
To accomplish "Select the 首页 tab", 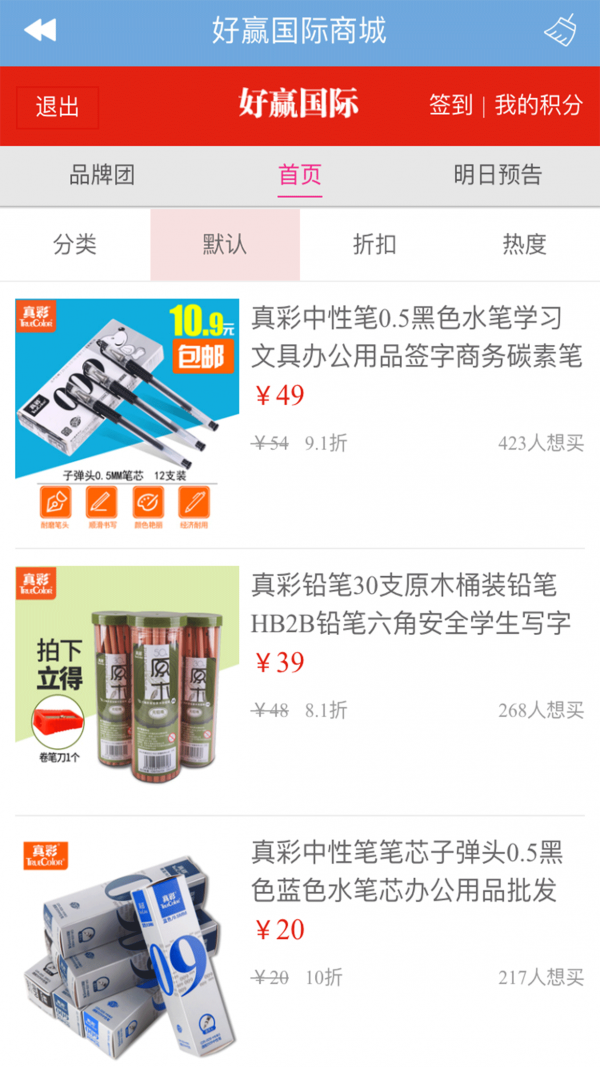I will (300, 175).
